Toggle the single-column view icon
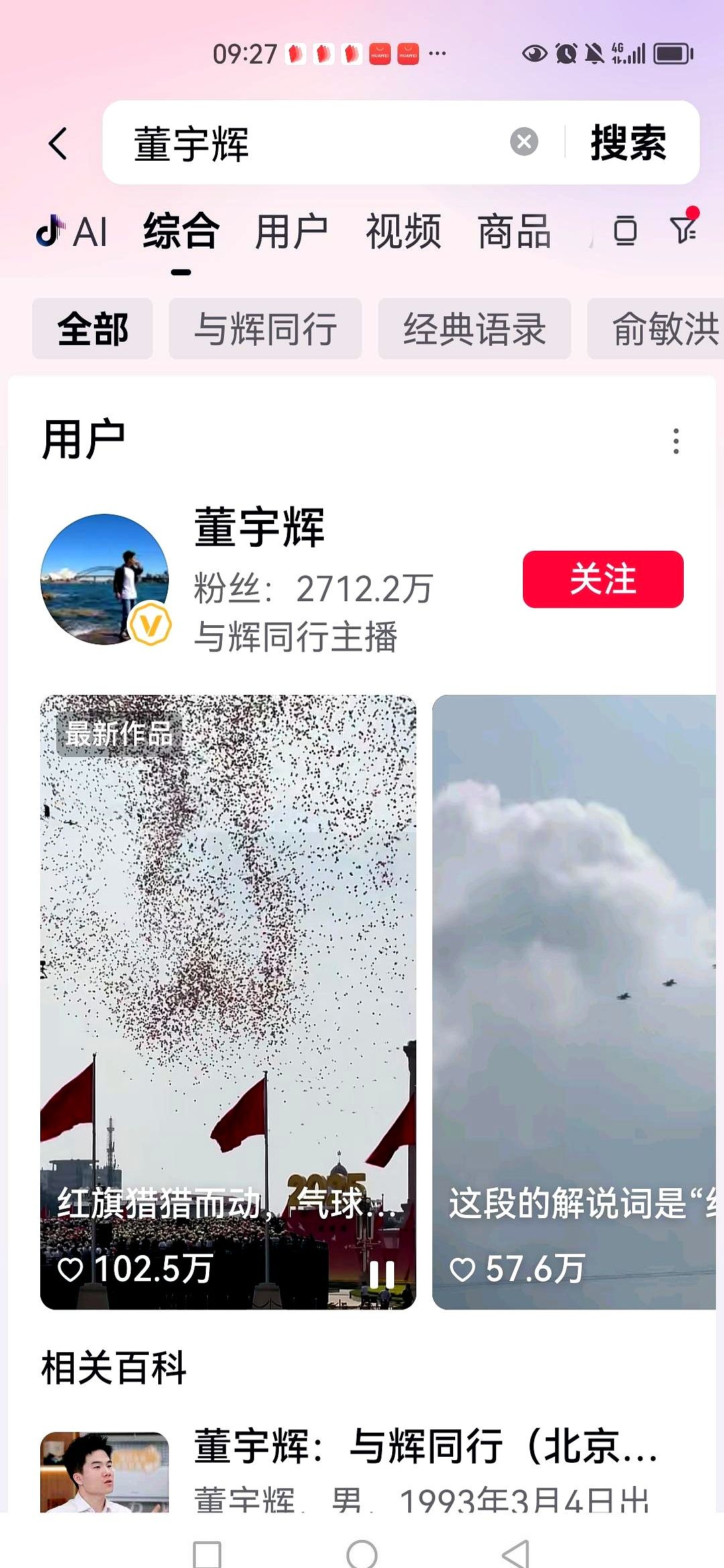This screenshot has height=1568, width=724. [x=625, y=231]
